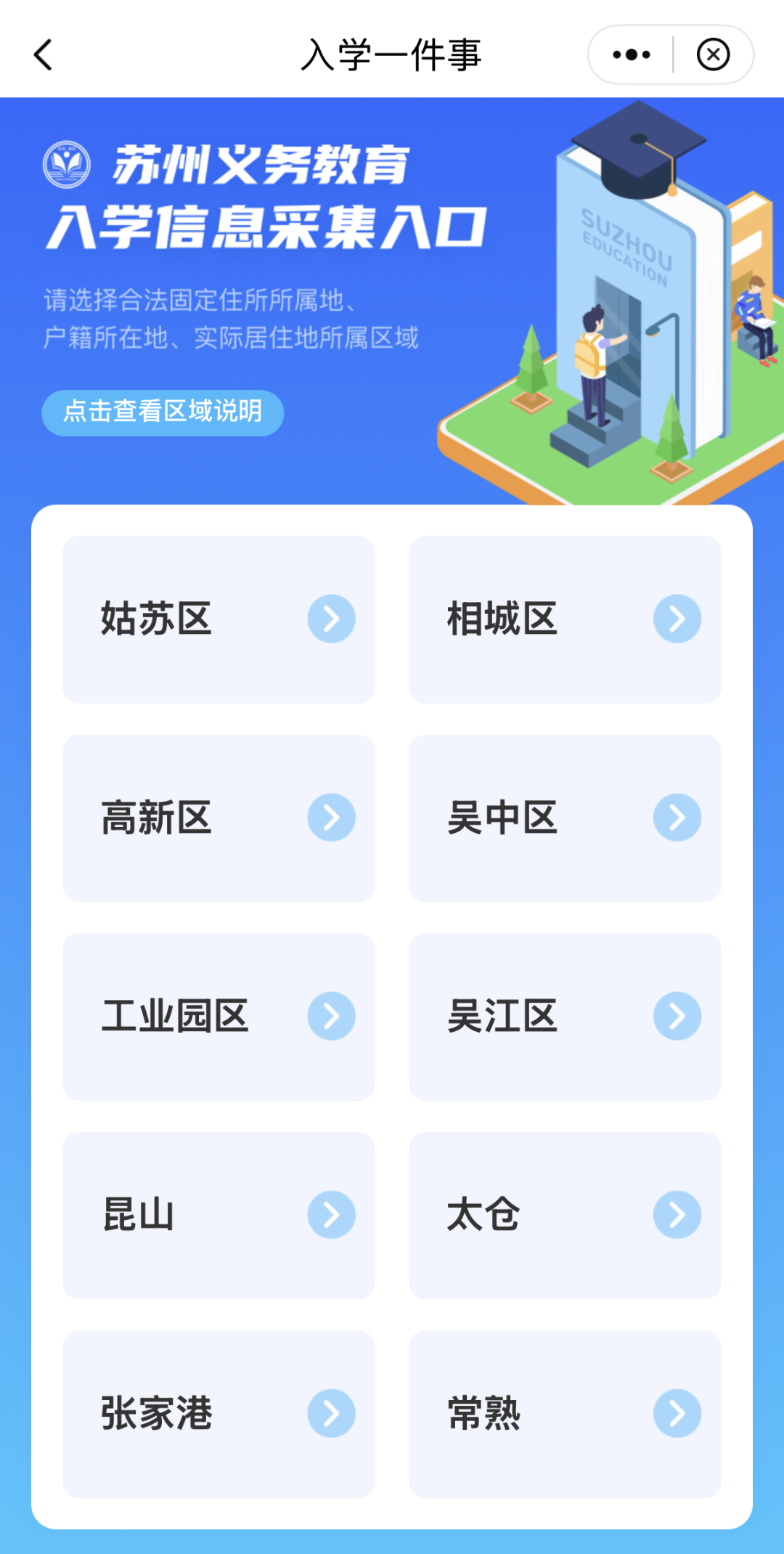The width and height of the screenshot is (784, 1554).
Task: Open the 高新区 entry
Action: 219,818
